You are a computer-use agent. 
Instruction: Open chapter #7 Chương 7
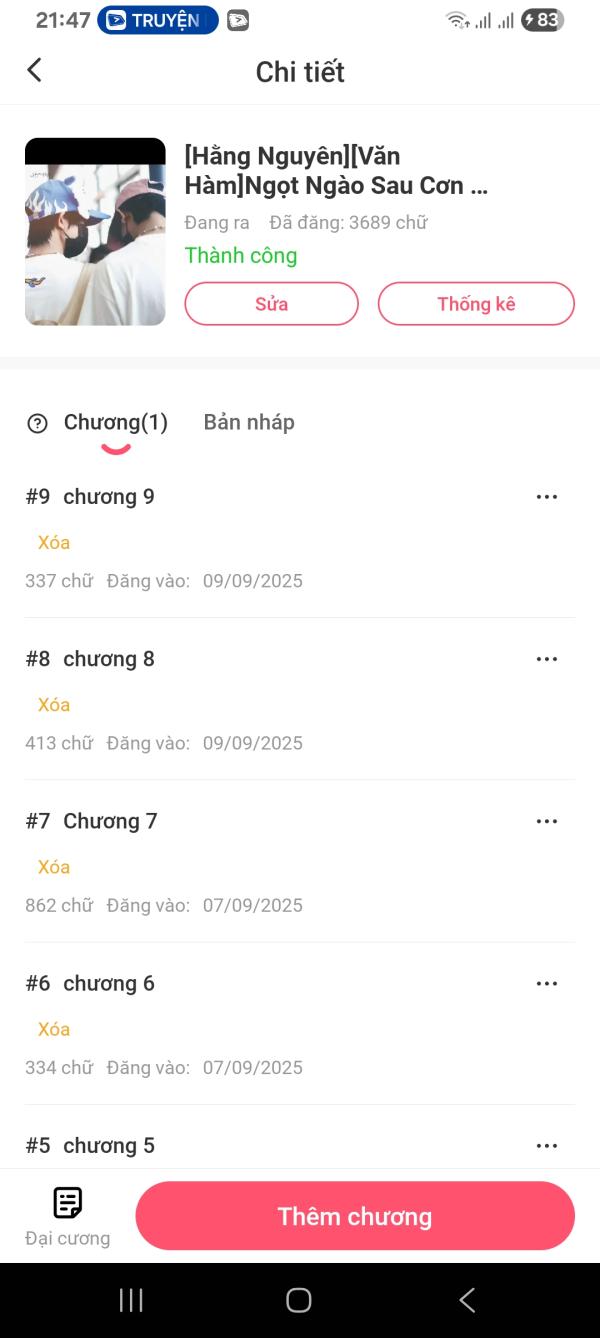click(x=110, y=821)
